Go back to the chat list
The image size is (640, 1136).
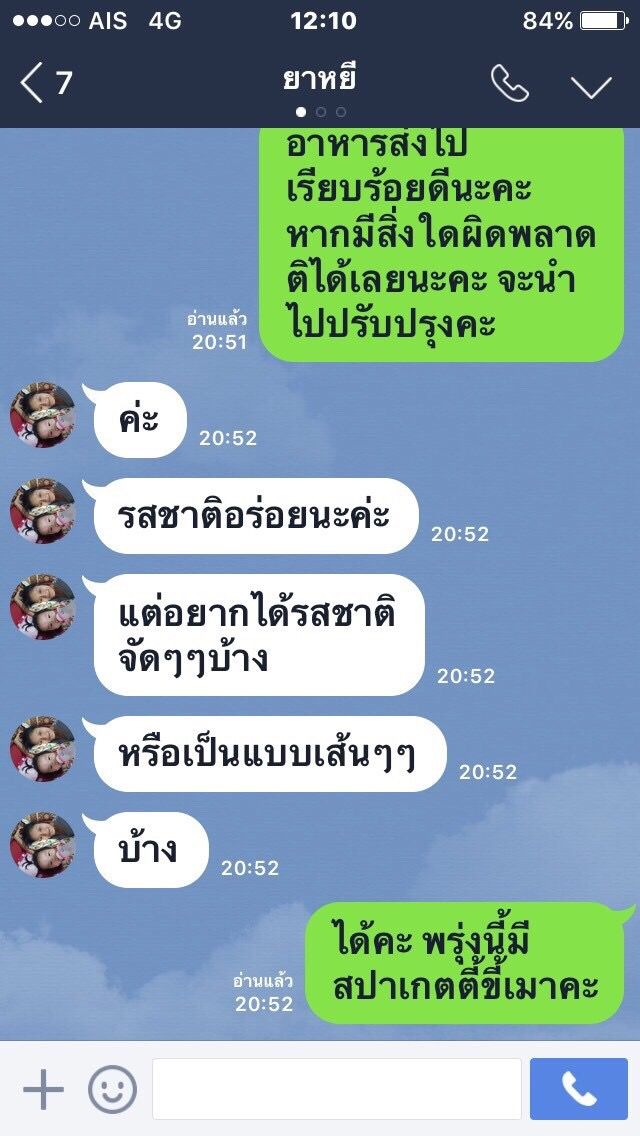pos(45,83)
